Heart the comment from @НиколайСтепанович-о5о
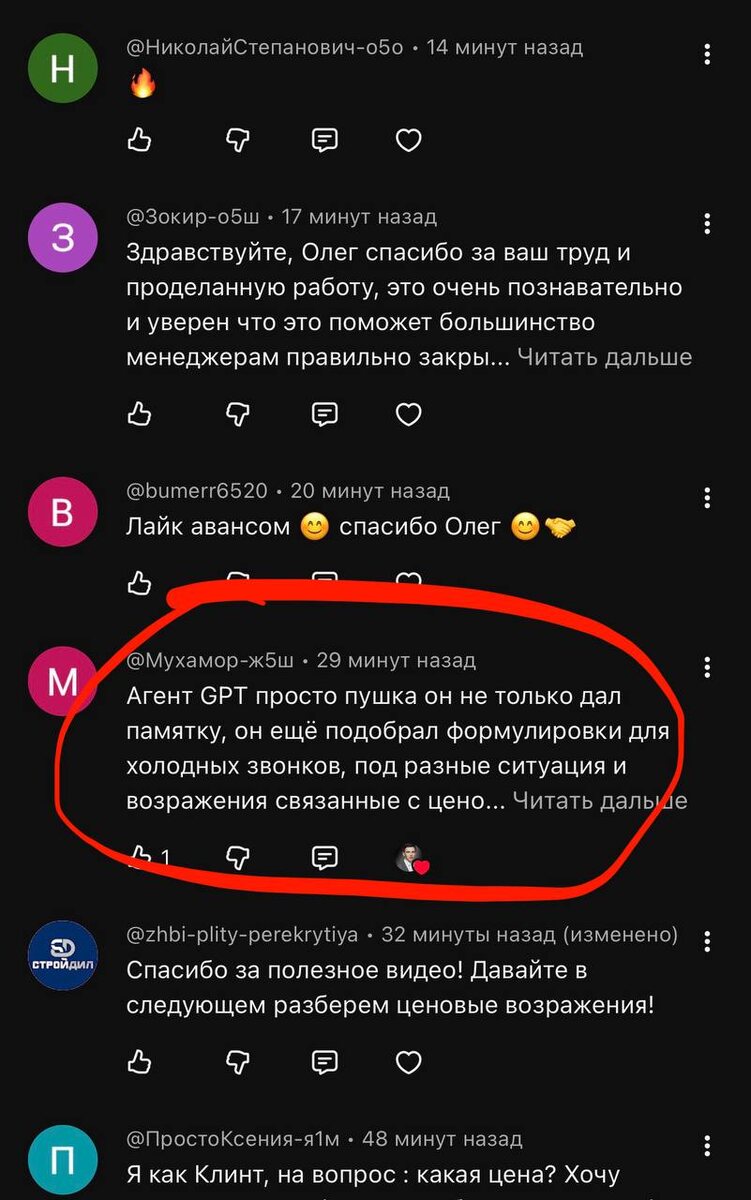The image size is (751, 1200). pos(408,141)
